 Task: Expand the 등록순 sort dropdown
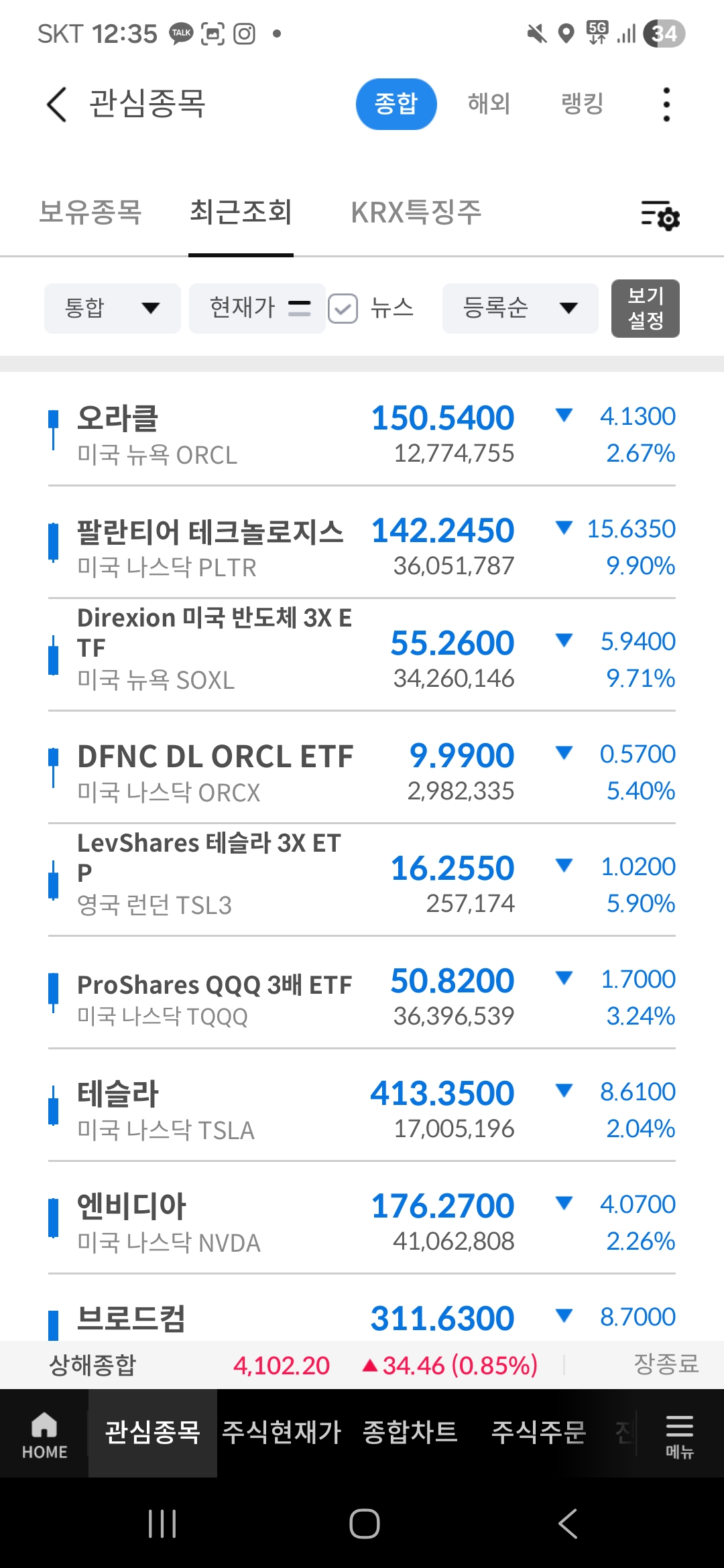pyautogui.click(x=520, y=308)
